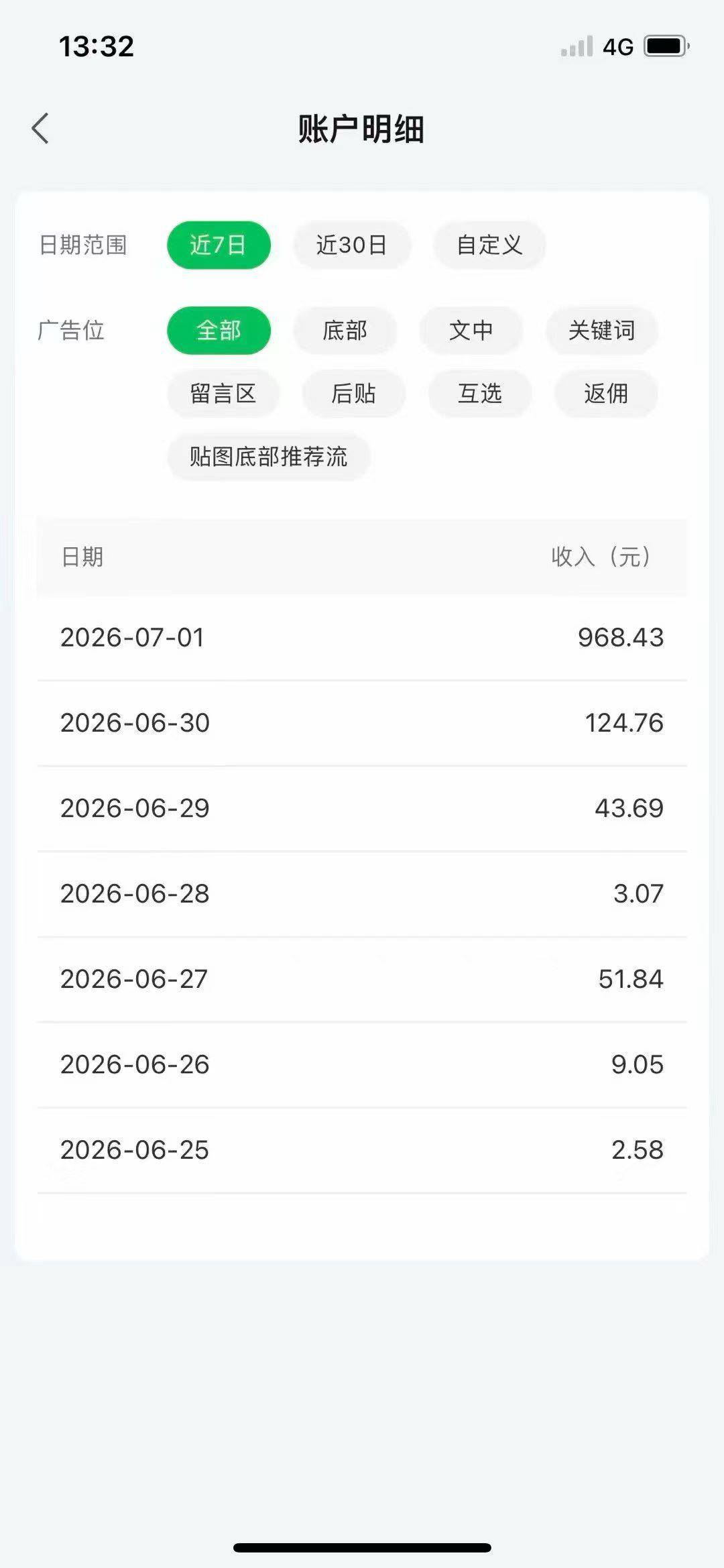Filter by 互选 ad position
The height and width of the screenshot is (1568, 724).
480,393
